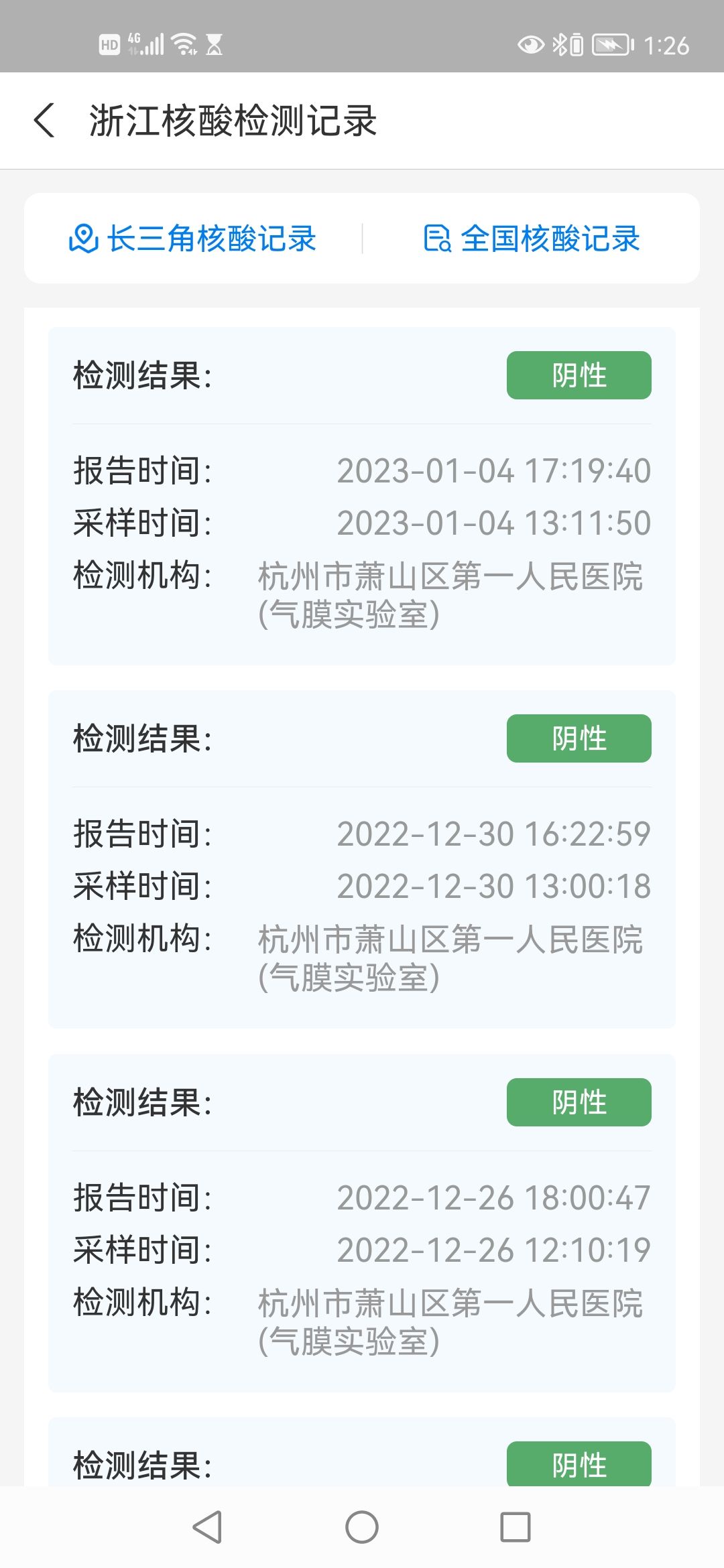Go back using the header back arrow
This screenshot has height=1568, width=724.
pos(44,121)
